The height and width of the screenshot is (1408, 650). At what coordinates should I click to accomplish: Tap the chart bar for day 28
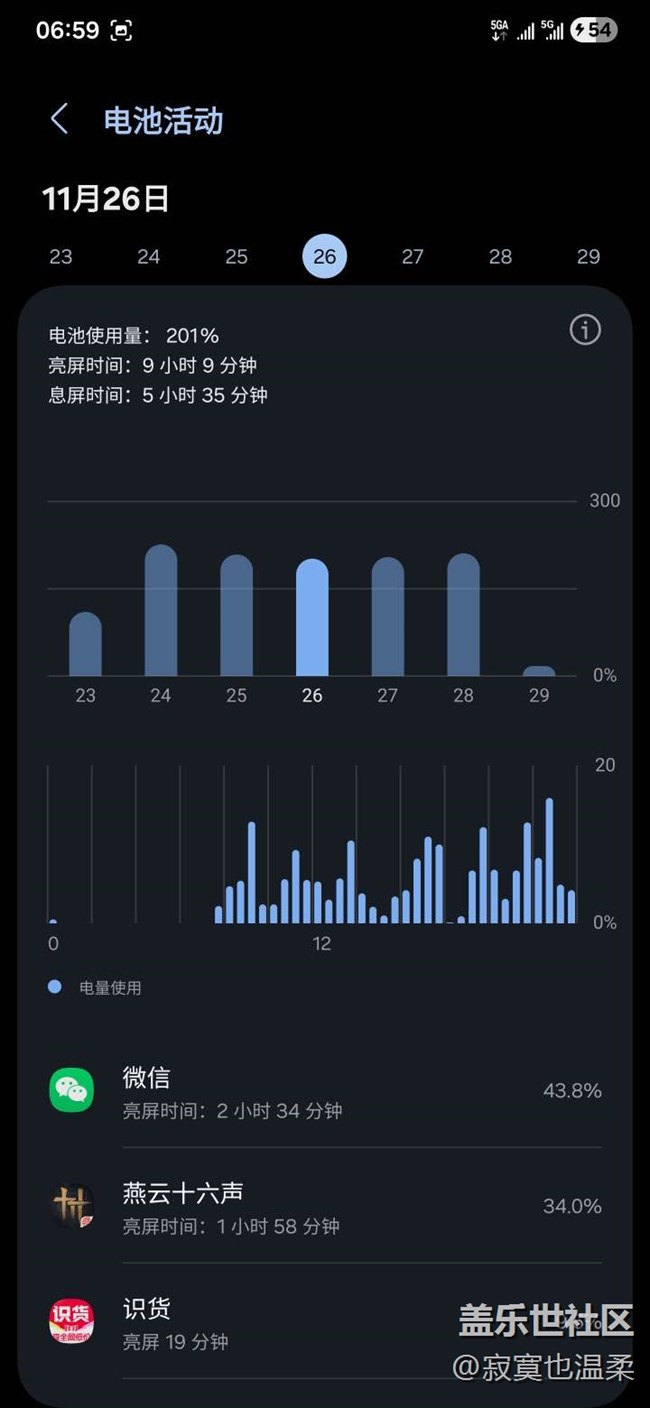tap(463, 615)
